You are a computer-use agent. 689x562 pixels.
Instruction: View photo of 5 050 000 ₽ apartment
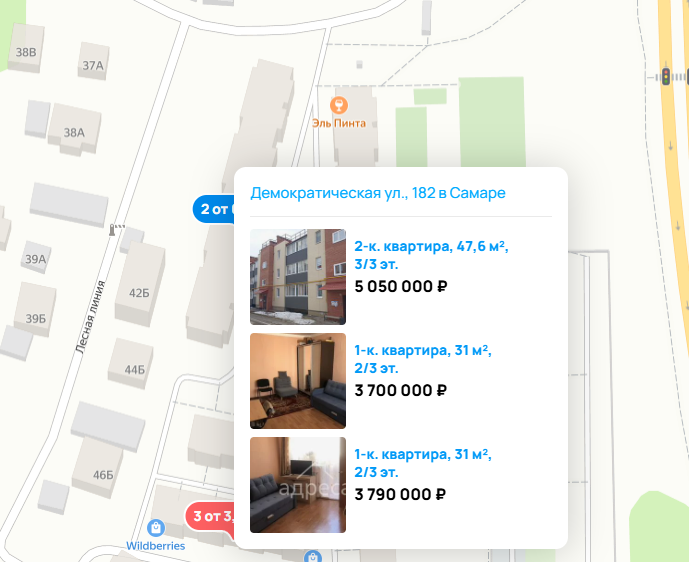(x=298, y=277)
